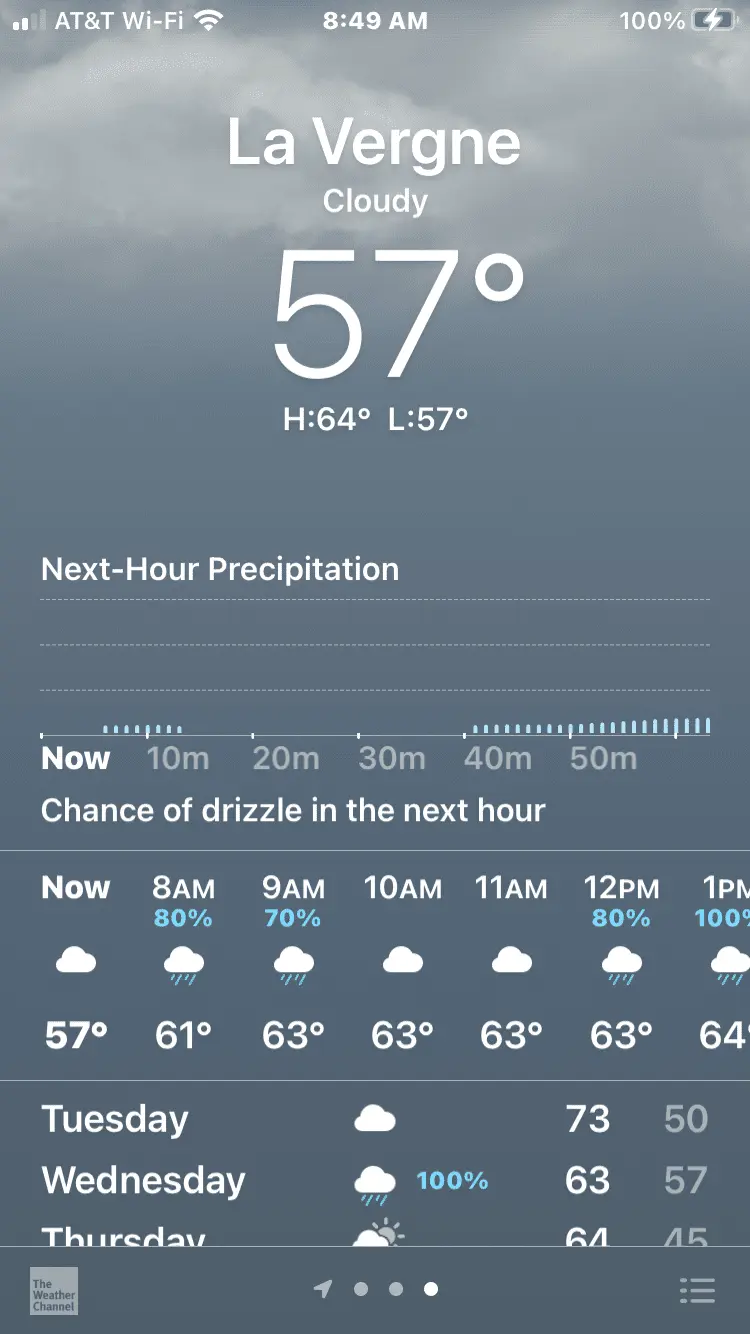Tap the page indicator dots

click(395, 1289)
